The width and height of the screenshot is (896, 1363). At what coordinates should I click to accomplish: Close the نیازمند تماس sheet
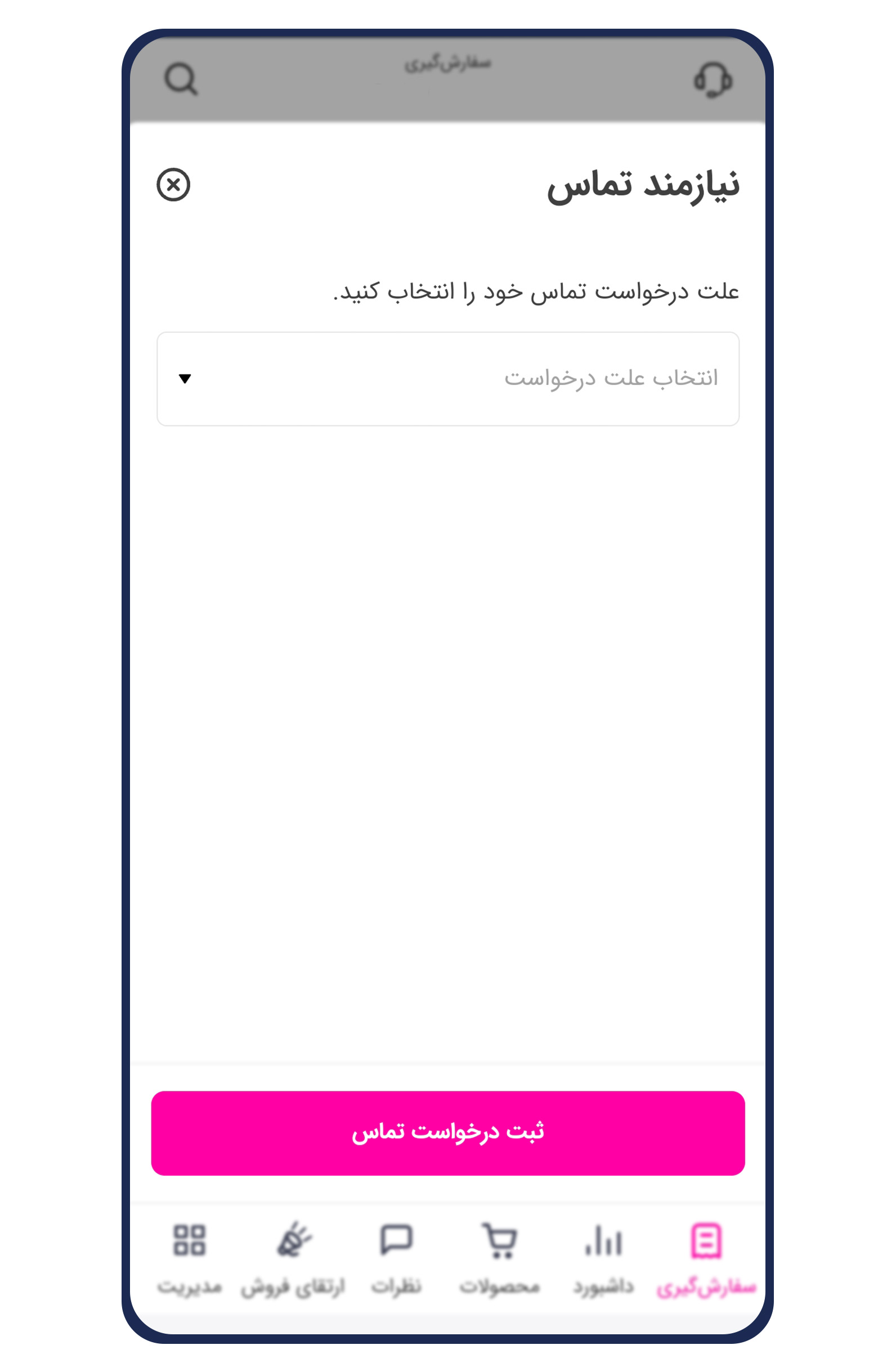(x=173, y=185)
